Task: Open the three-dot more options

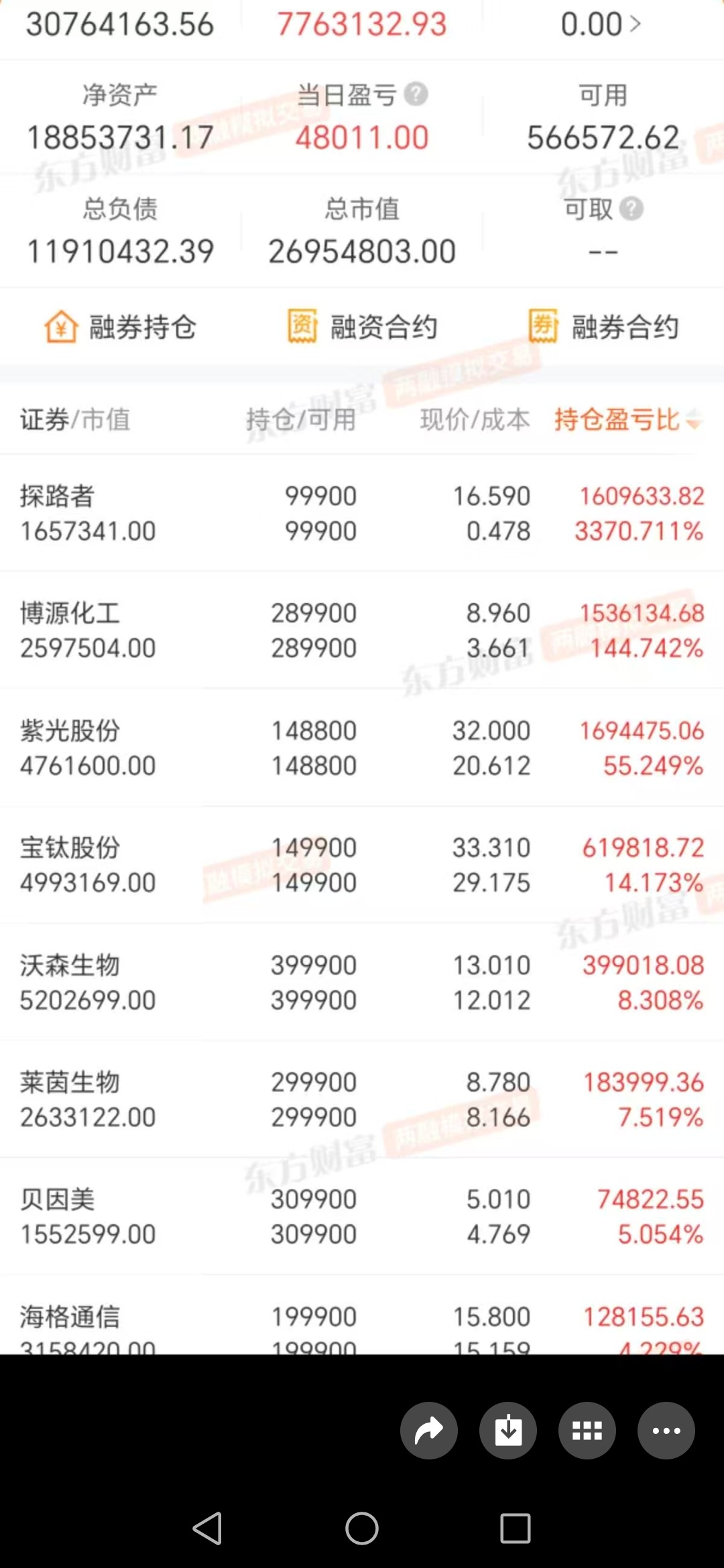Action: pyautogui.click(x=666, y=1431)
